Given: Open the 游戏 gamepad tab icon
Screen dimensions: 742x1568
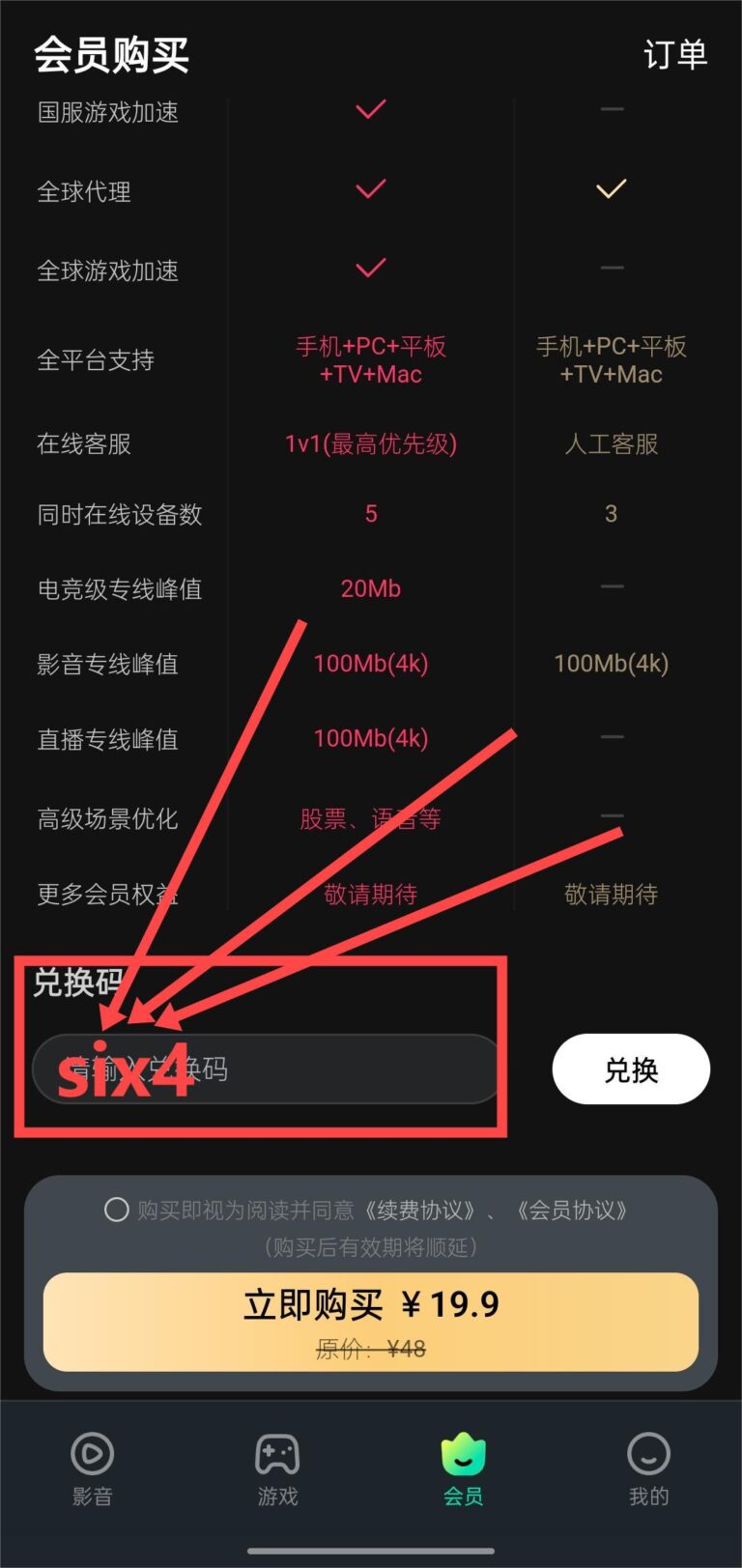Looking at the screenshot, I should click(275, 1455).
